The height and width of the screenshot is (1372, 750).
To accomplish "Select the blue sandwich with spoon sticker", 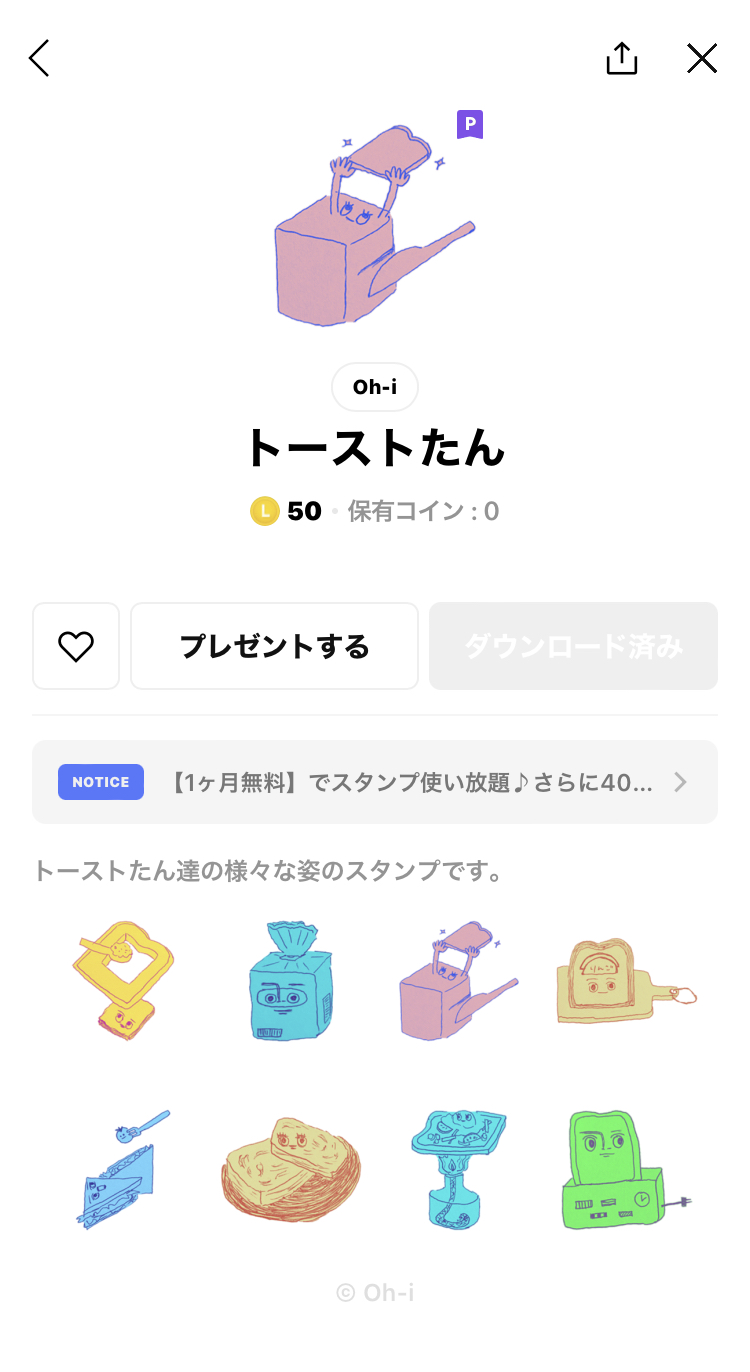I will 122,1170.
